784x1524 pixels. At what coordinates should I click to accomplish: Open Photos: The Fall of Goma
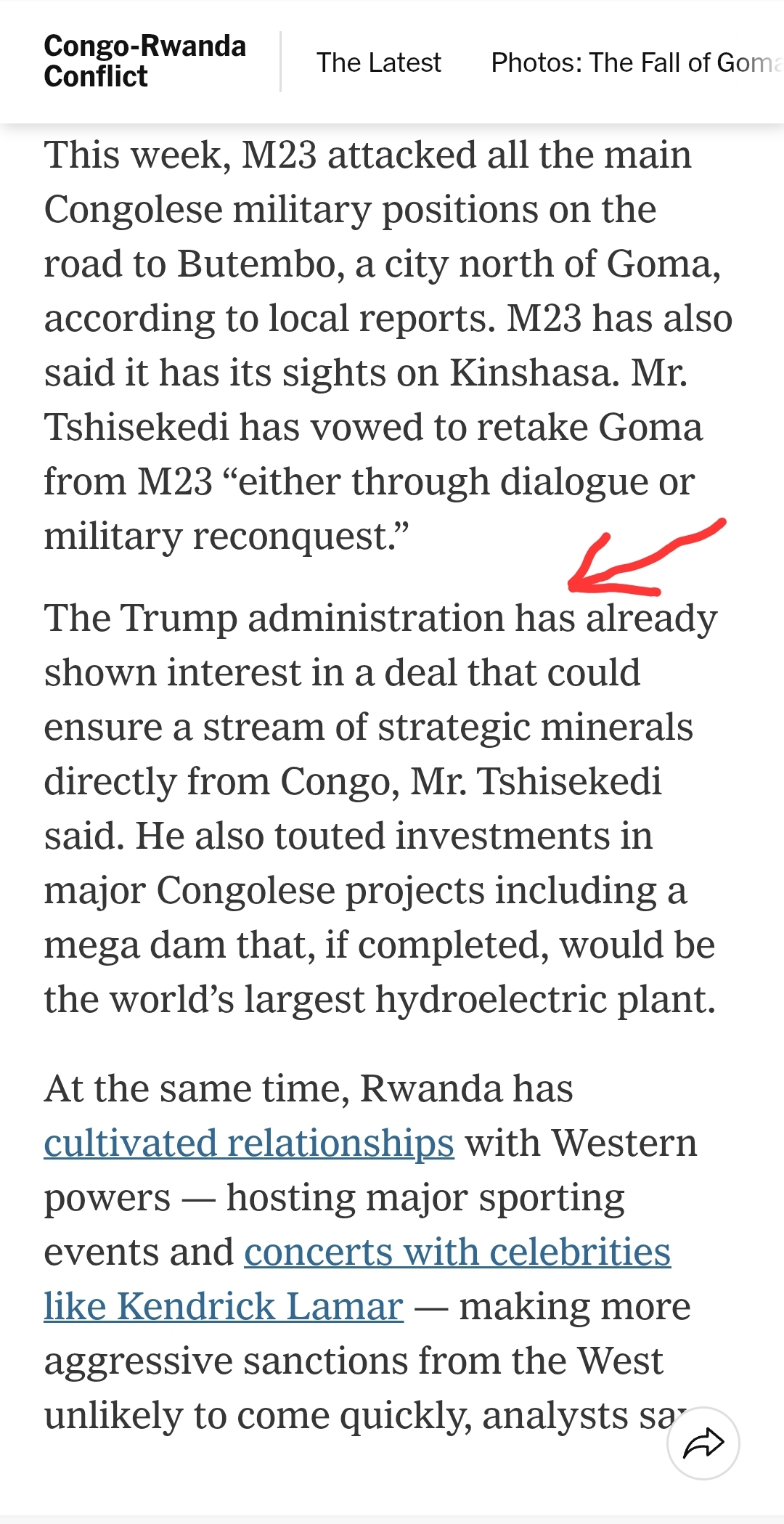point(637,62)
